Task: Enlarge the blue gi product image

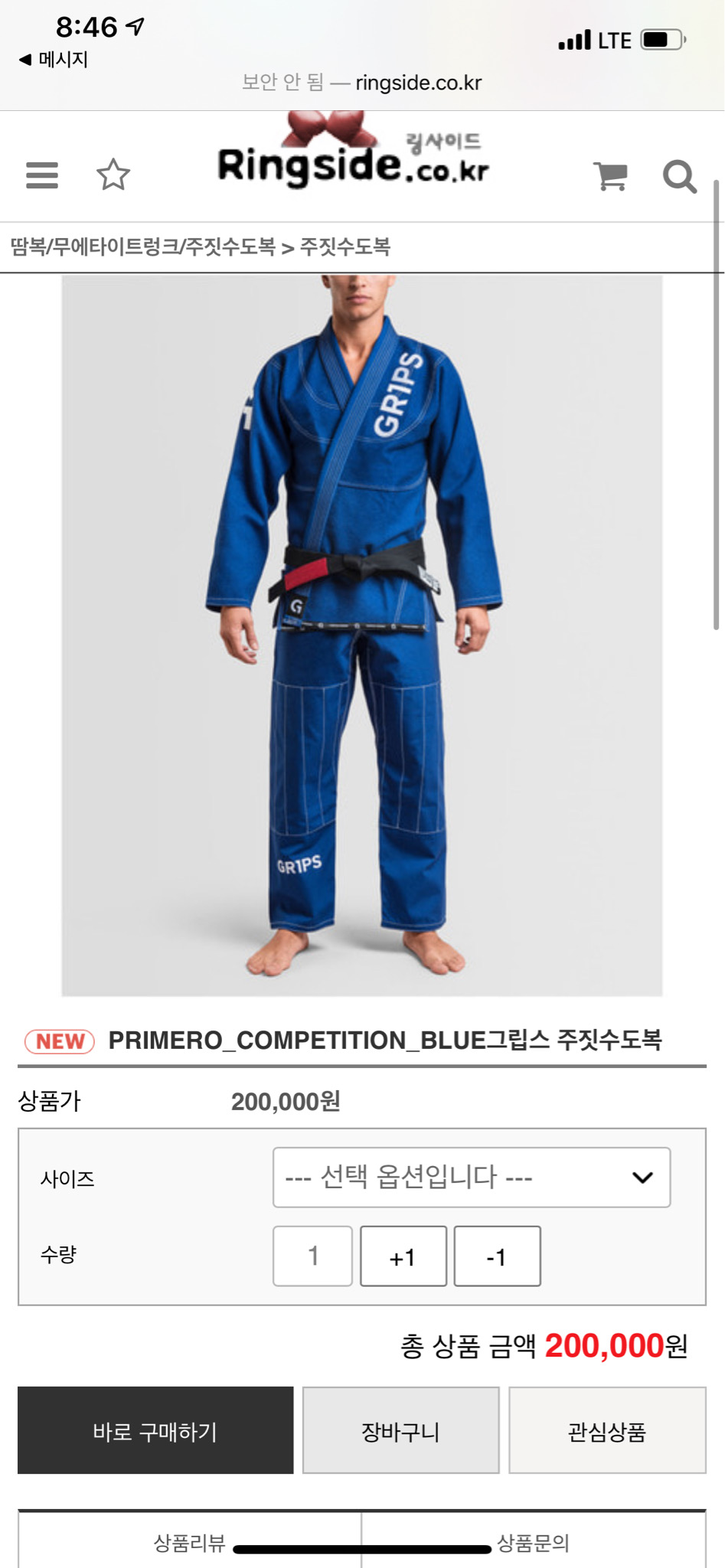Action: pos(361,635)
